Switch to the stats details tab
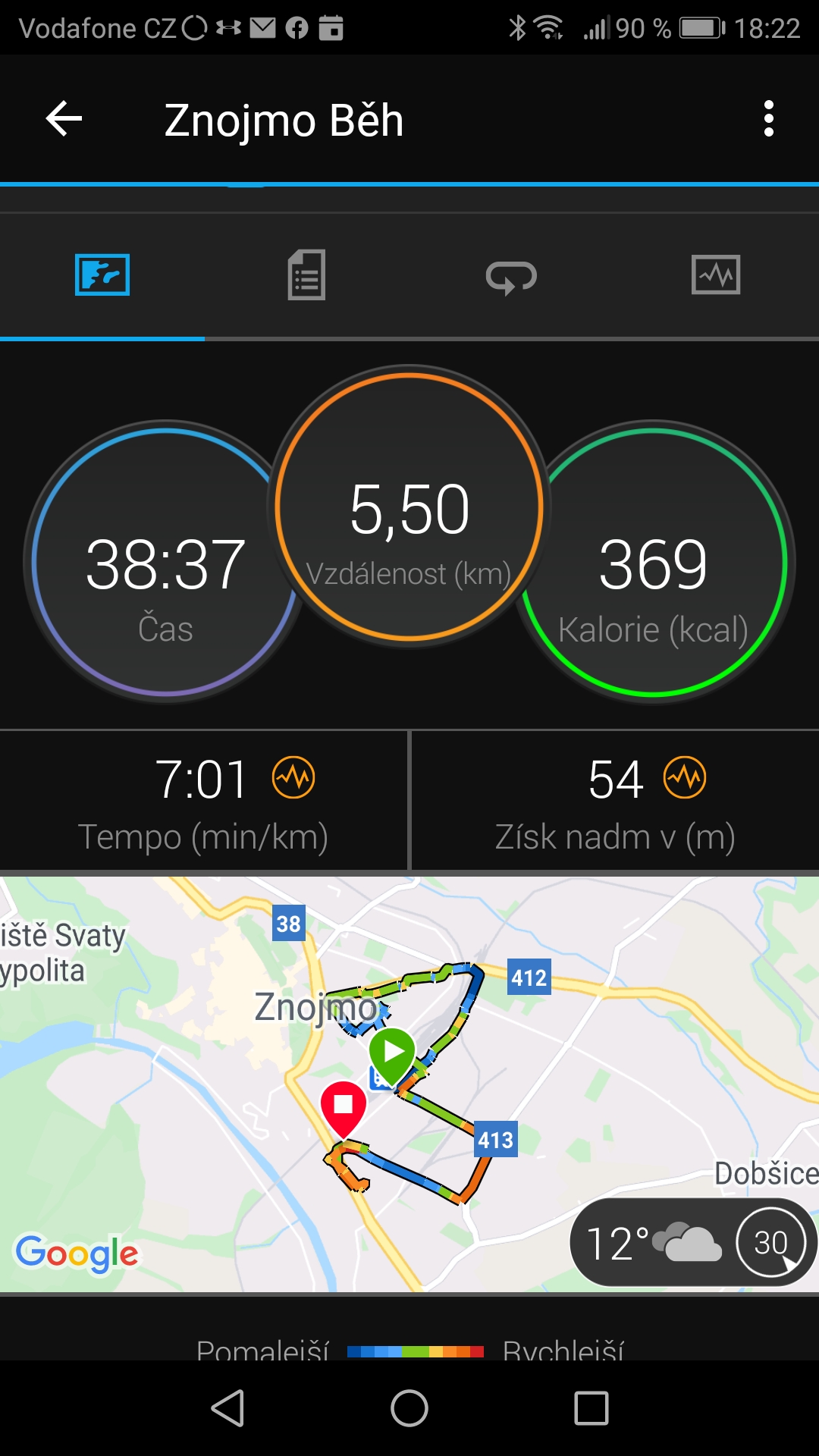Screen dimensions: 819x1456 (x=306, y=275)
